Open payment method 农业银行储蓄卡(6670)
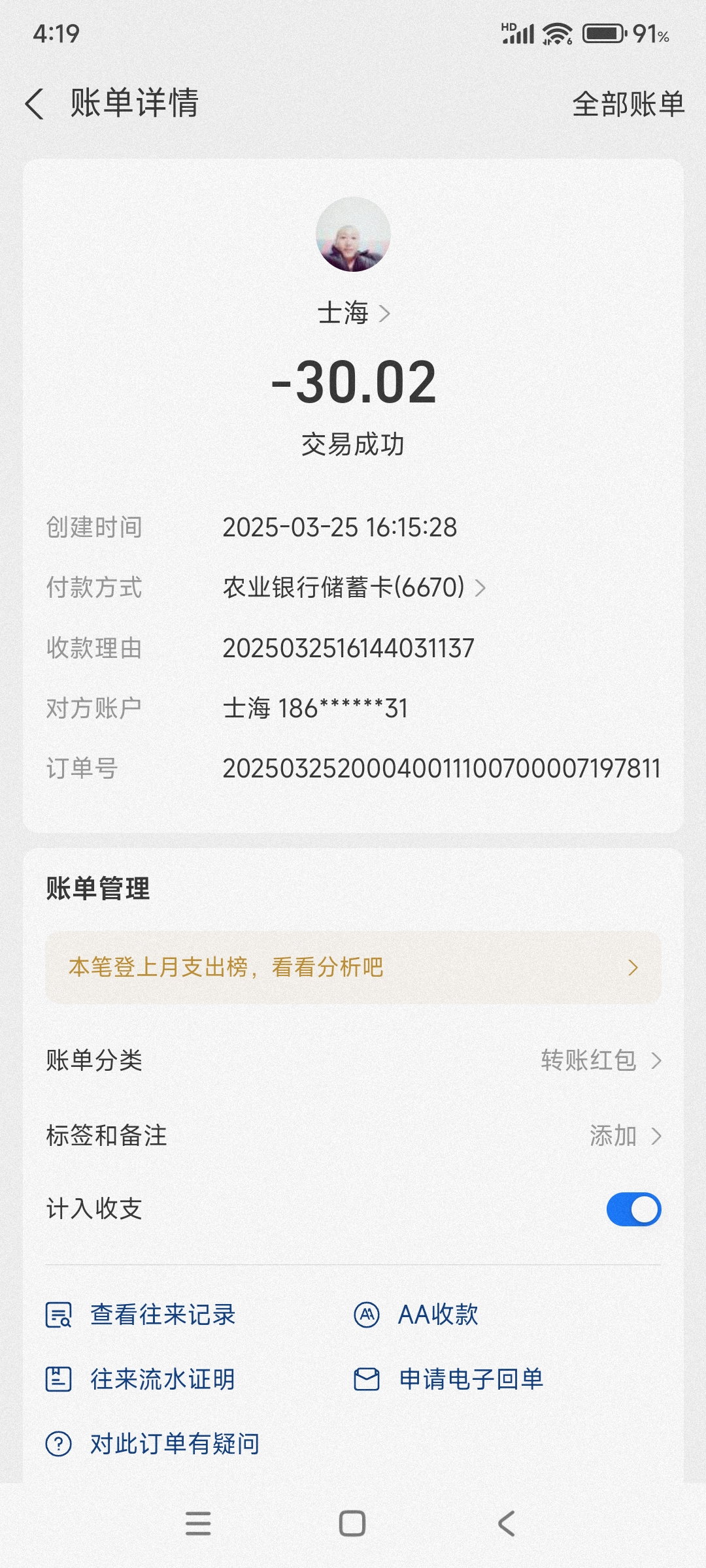706x1568 pixels. 353,587
